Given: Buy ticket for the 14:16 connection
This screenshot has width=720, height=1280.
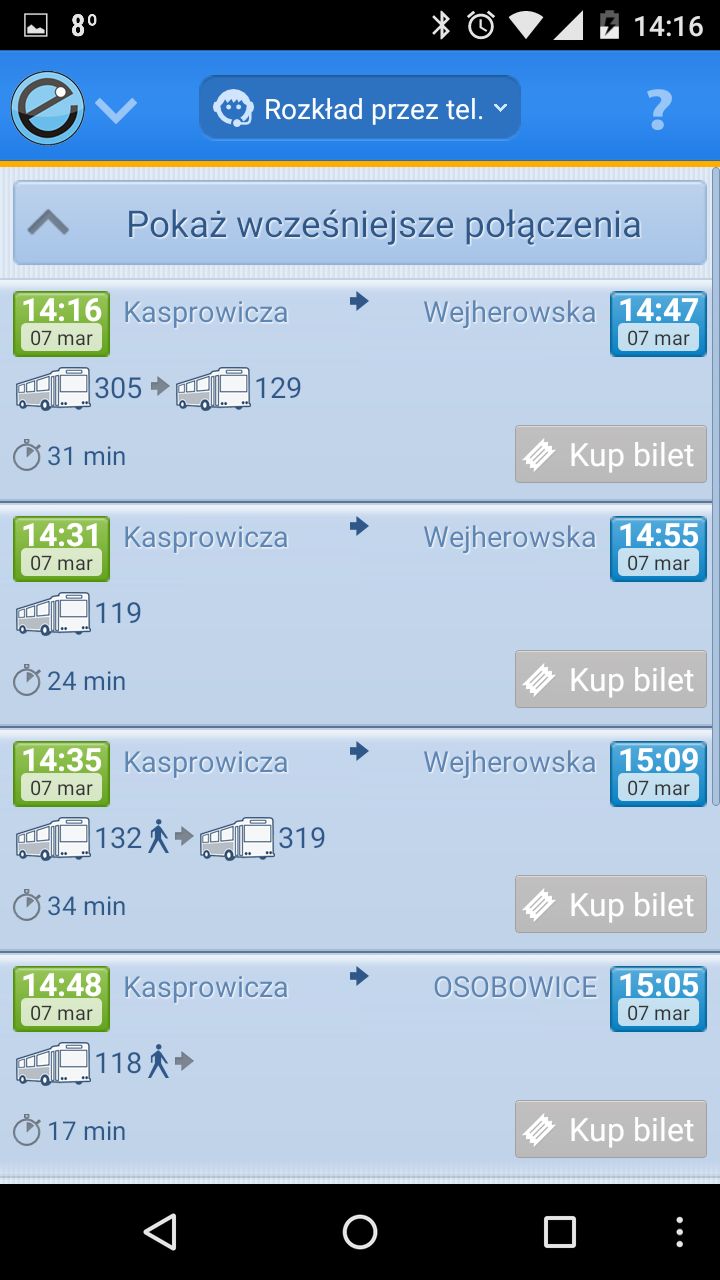Looking at the screenshot, I should tap(611, 455).
